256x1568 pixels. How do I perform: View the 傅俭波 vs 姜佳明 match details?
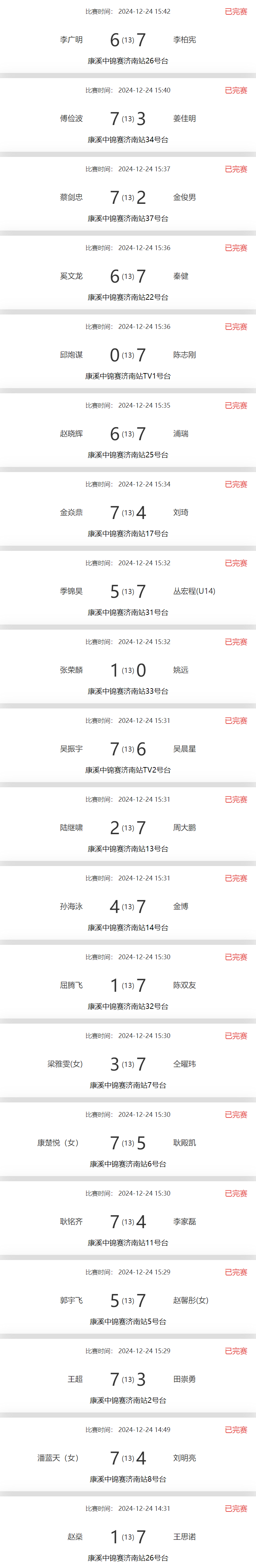click(x=128, y=119)
